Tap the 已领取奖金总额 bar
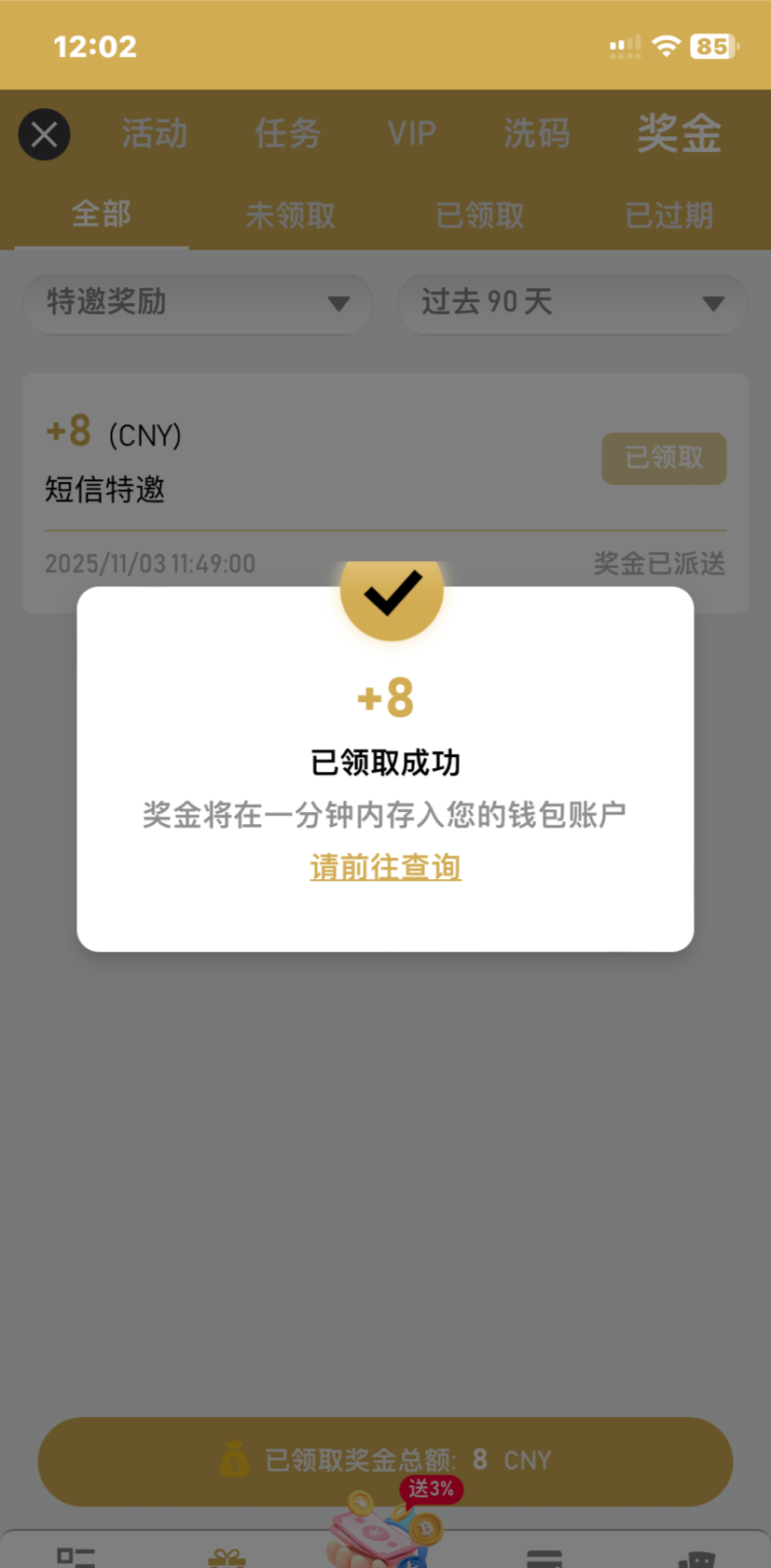This screenshot has height=1568, width=771. pyautogui.click(x=385, y=1460)
